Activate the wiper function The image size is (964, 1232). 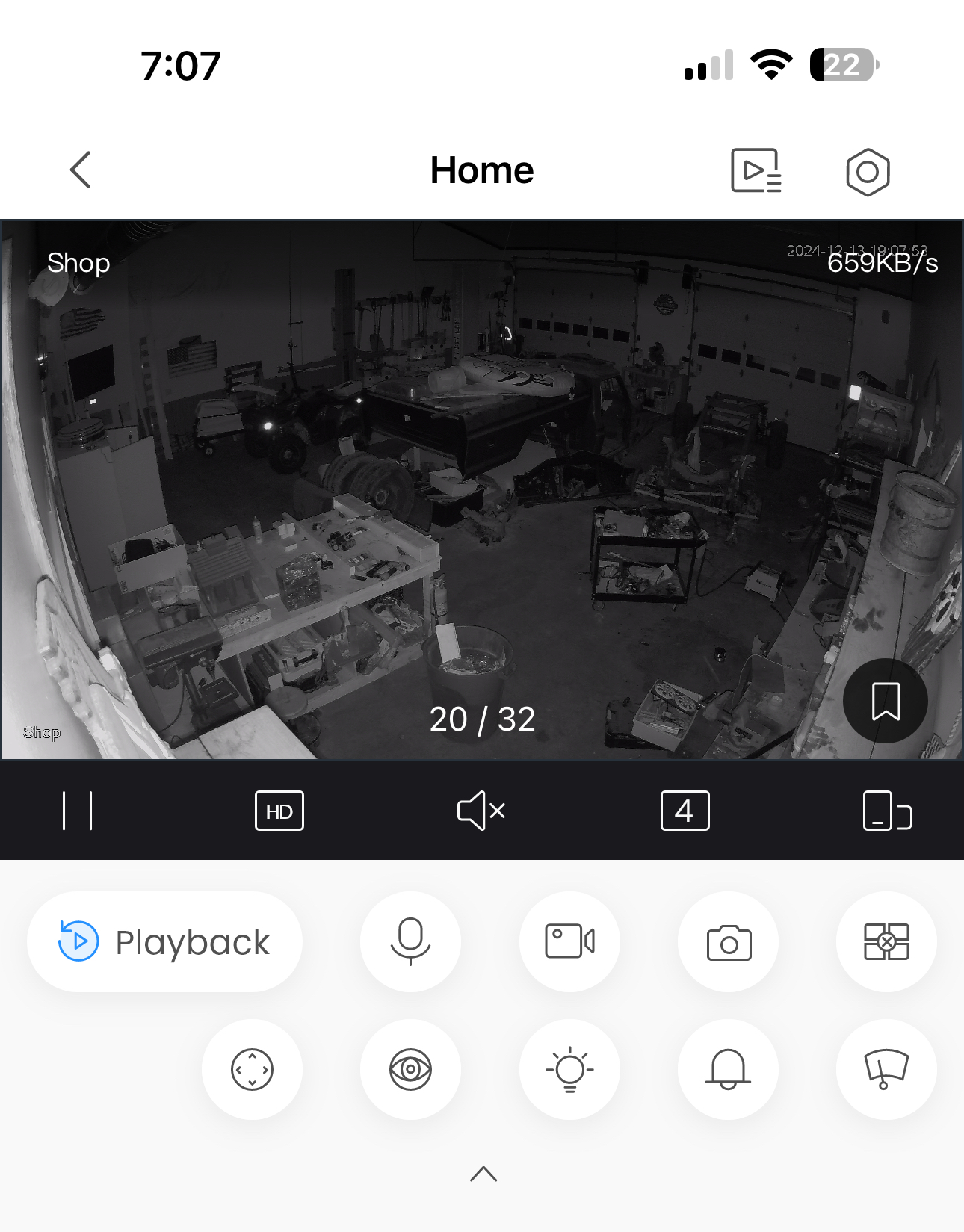886,1070
